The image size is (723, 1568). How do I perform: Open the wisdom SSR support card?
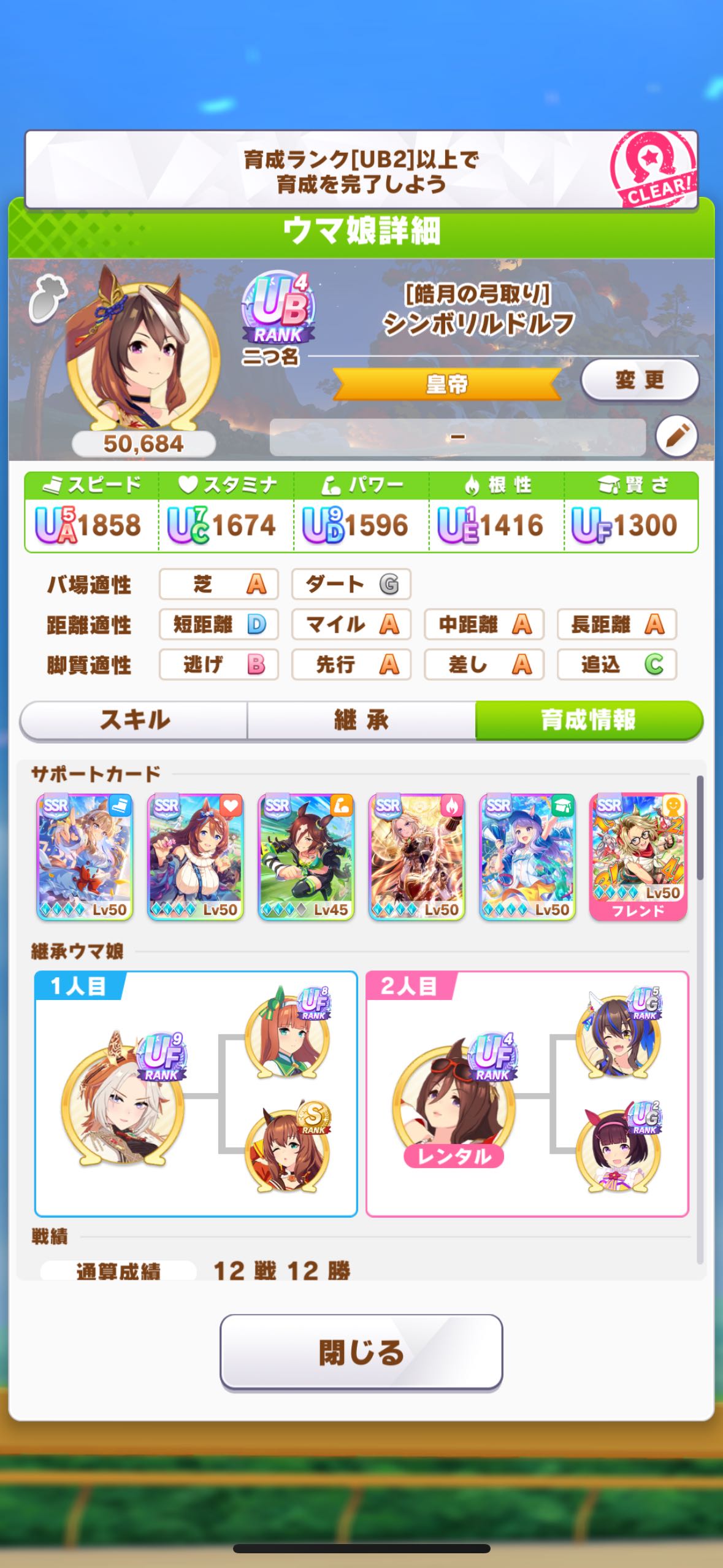pyautogui.click(x=527, y=857)
